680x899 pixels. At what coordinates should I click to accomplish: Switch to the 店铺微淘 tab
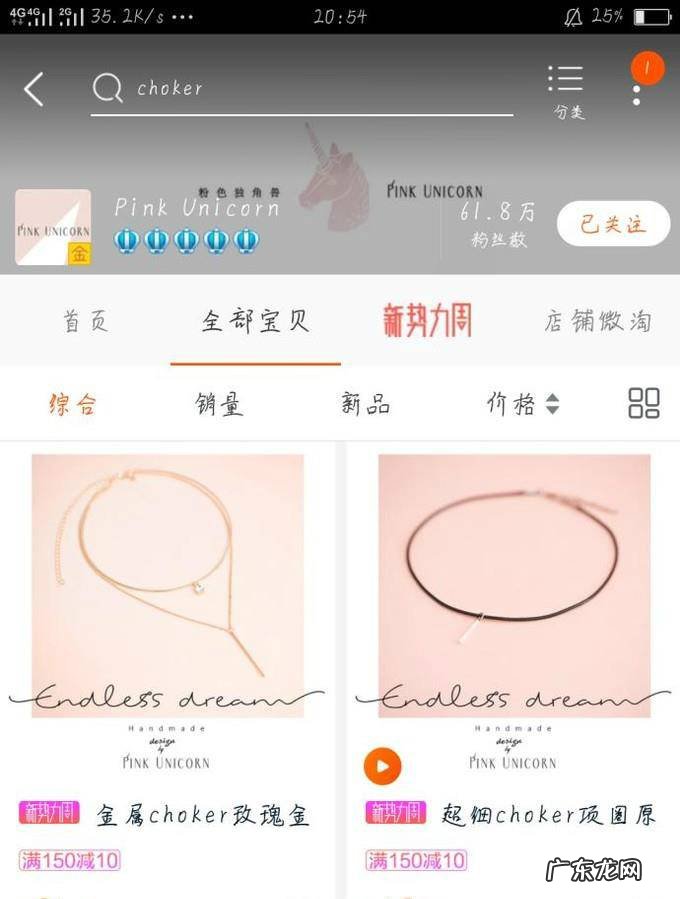pyautogui.click(x=598, y=321)
